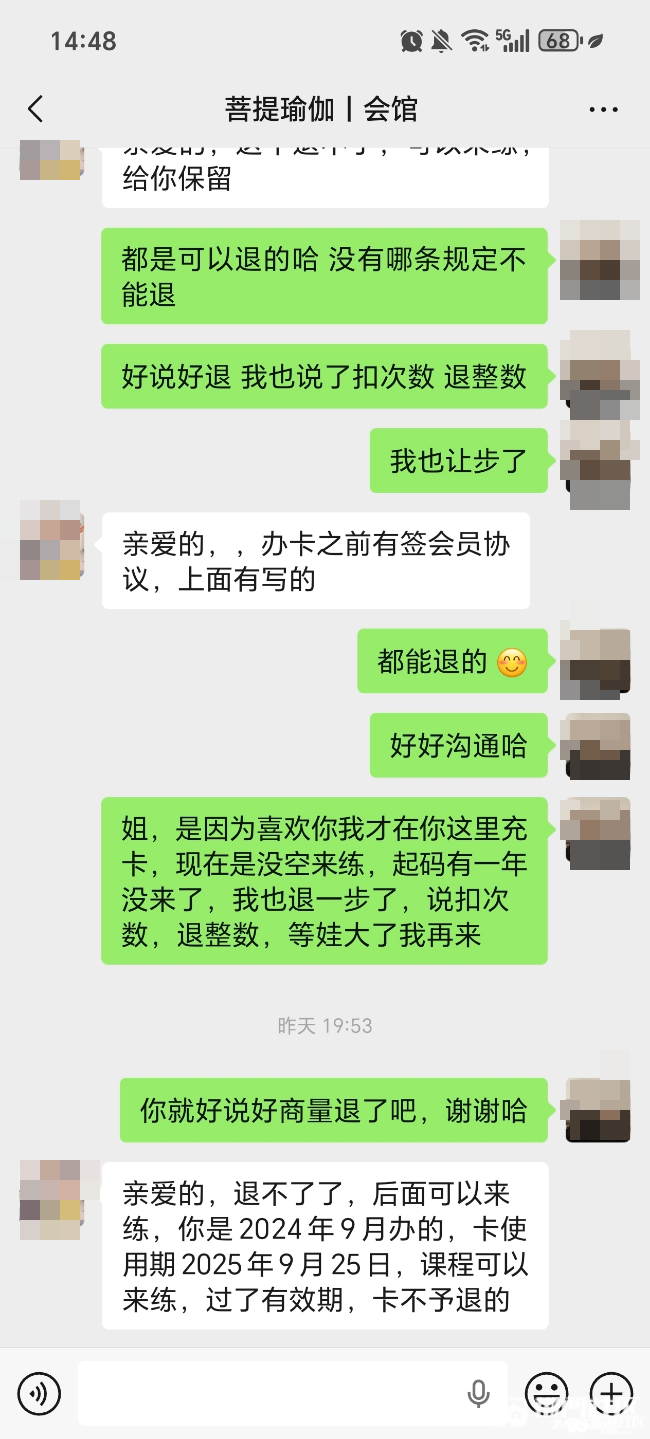Open the plus attachment menu

point(611,1392)
